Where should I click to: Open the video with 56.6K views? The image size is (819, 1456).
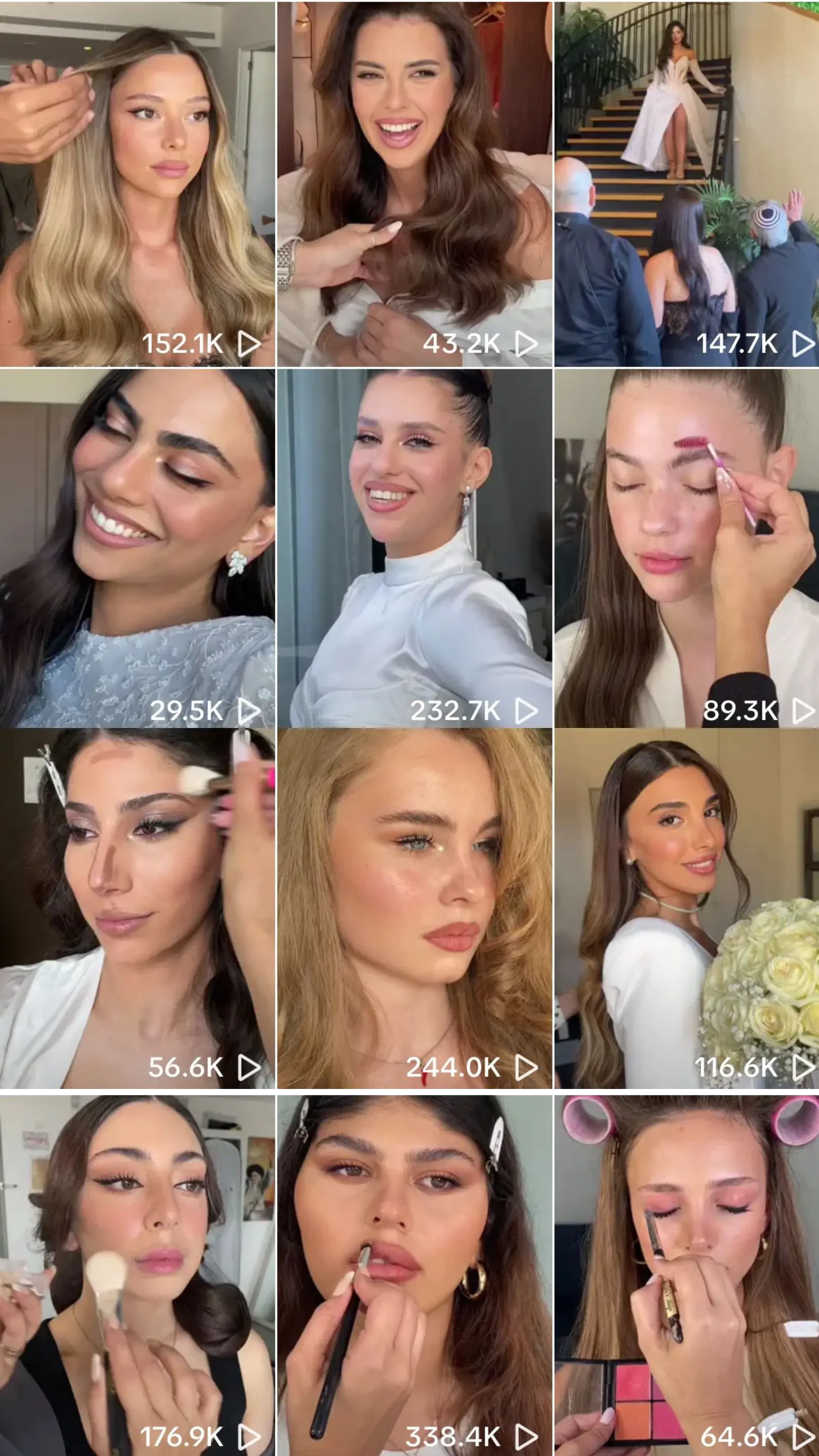tap(138, 909)
